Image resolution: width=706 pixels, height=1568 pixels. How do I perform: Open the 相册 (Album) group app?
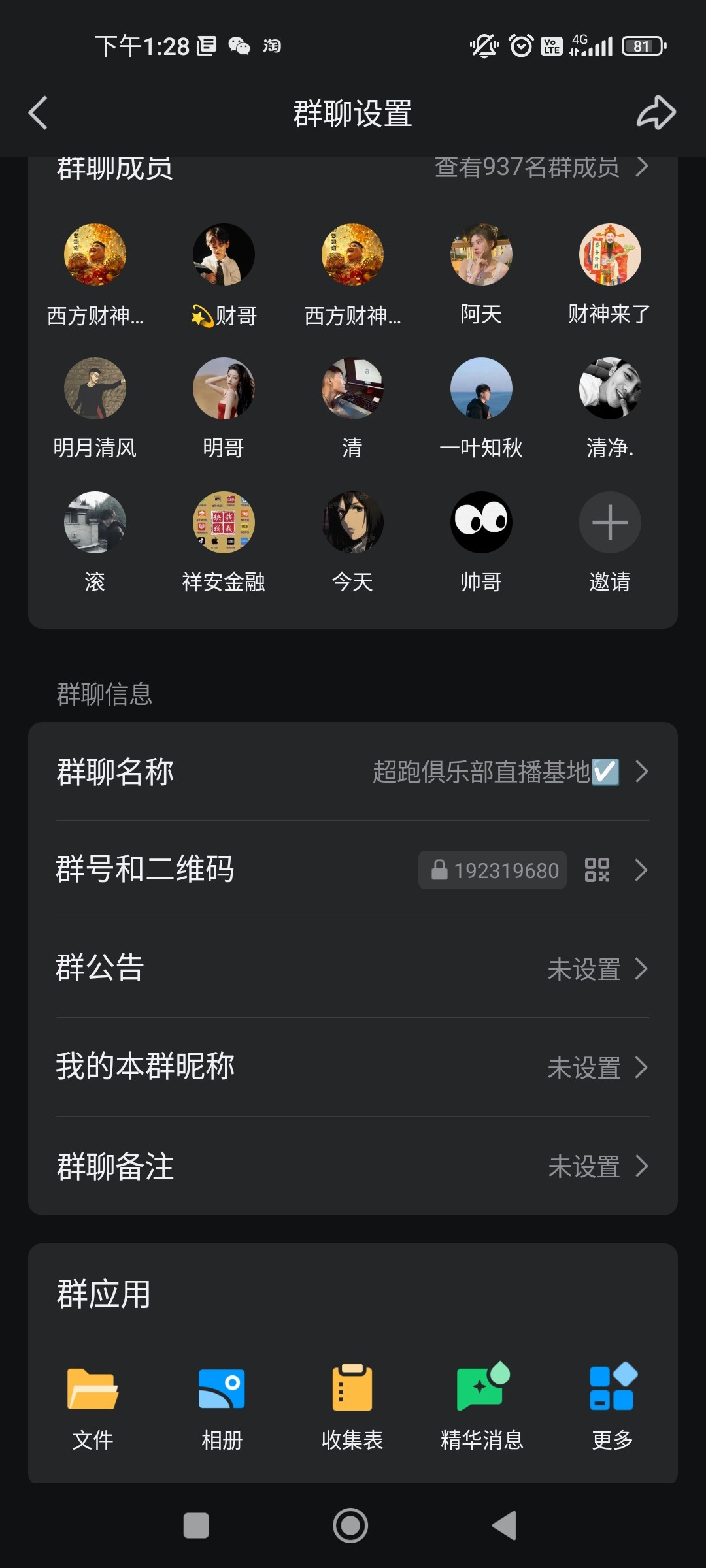coord(222,1388)
